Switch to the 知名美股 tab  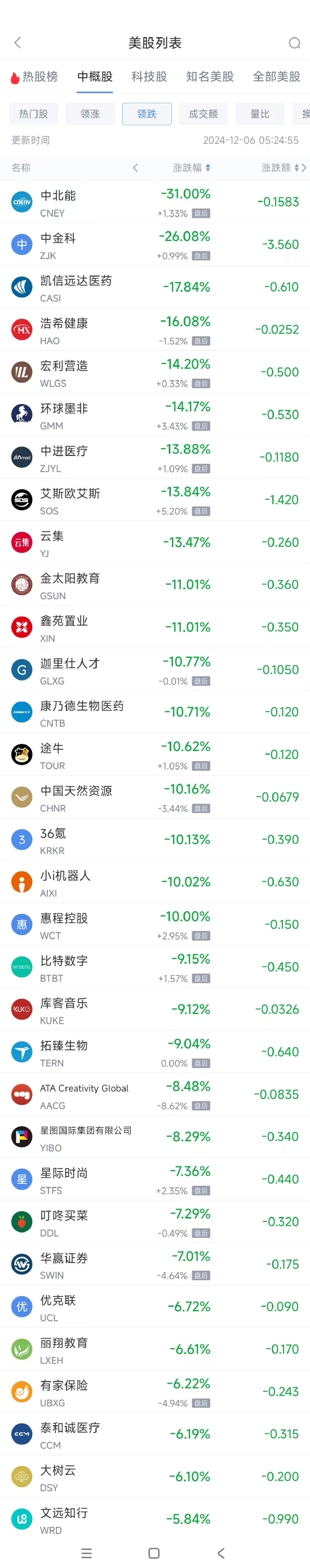coord(210,77)
